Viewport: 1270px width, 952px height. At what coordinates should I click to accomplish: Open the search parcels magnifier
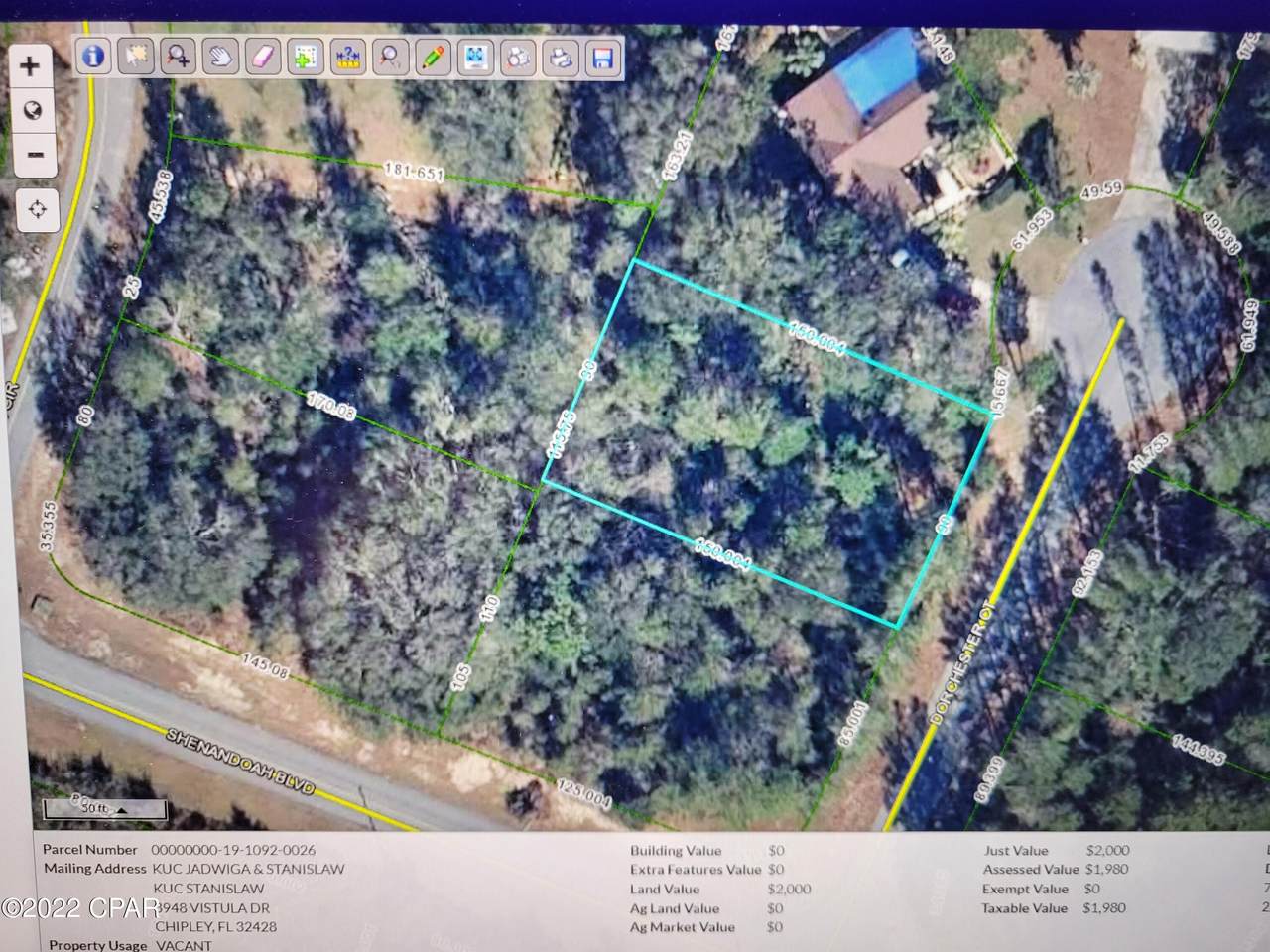(x=389, y=57)
